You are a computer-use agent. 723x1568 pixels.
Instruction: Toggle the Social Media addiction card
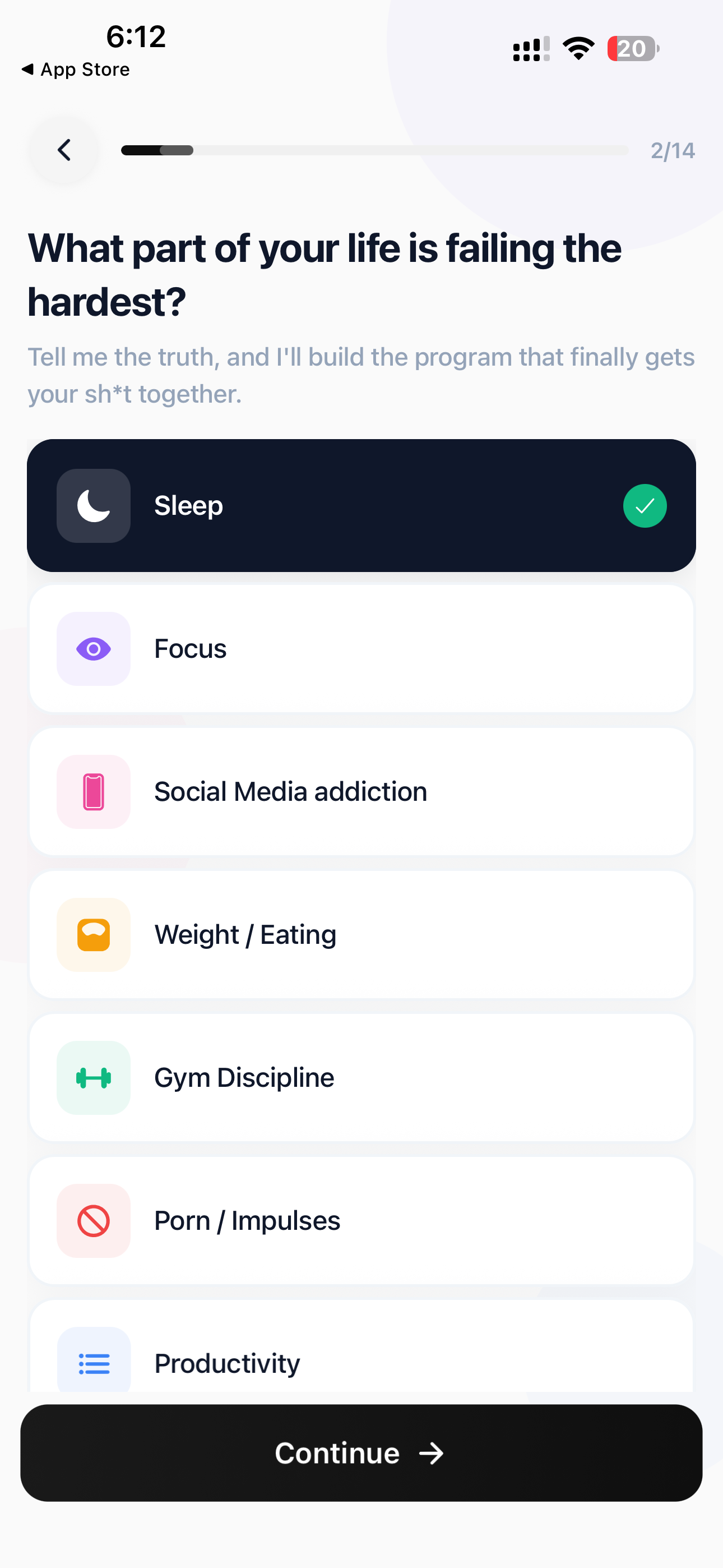coord(361,792)
